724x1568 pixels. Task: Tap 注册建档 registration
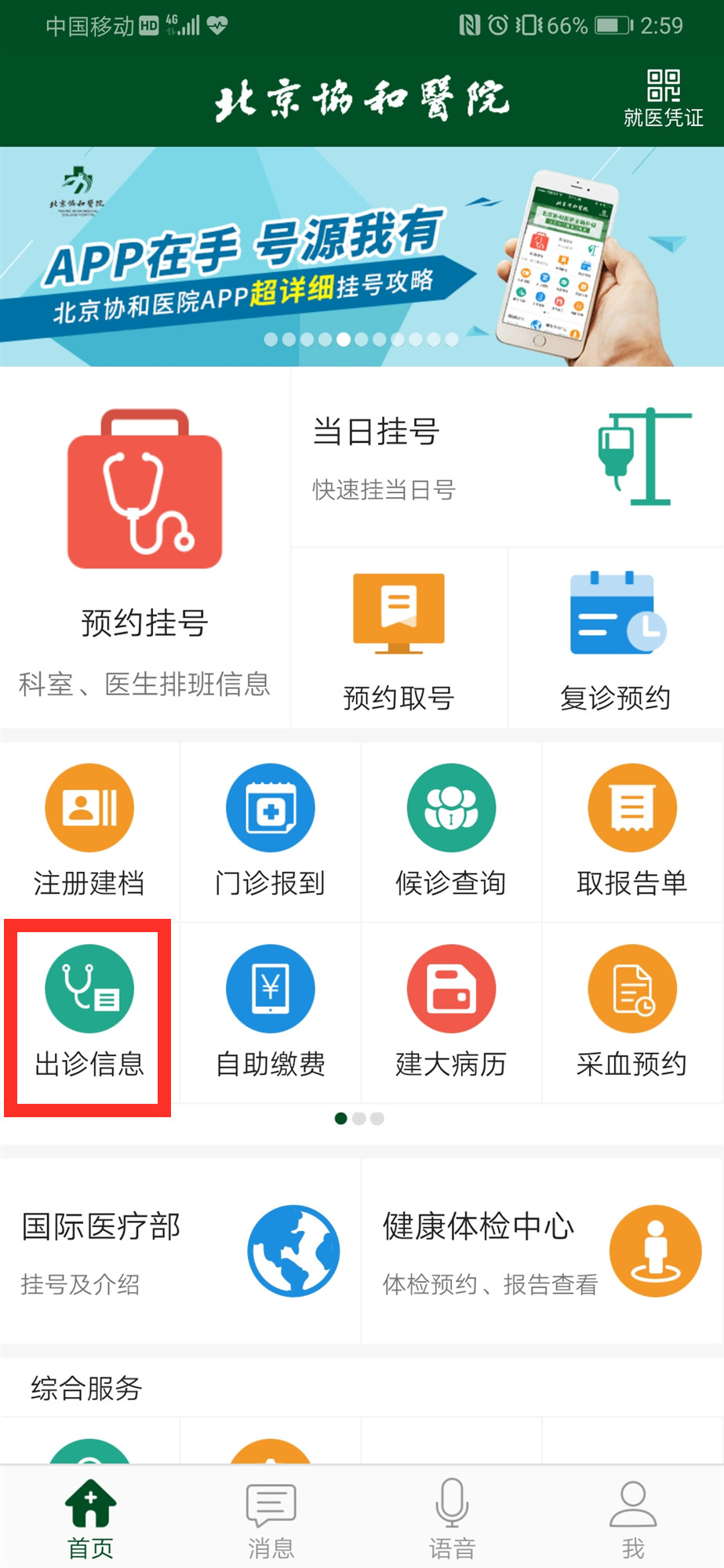pos(89,831)
